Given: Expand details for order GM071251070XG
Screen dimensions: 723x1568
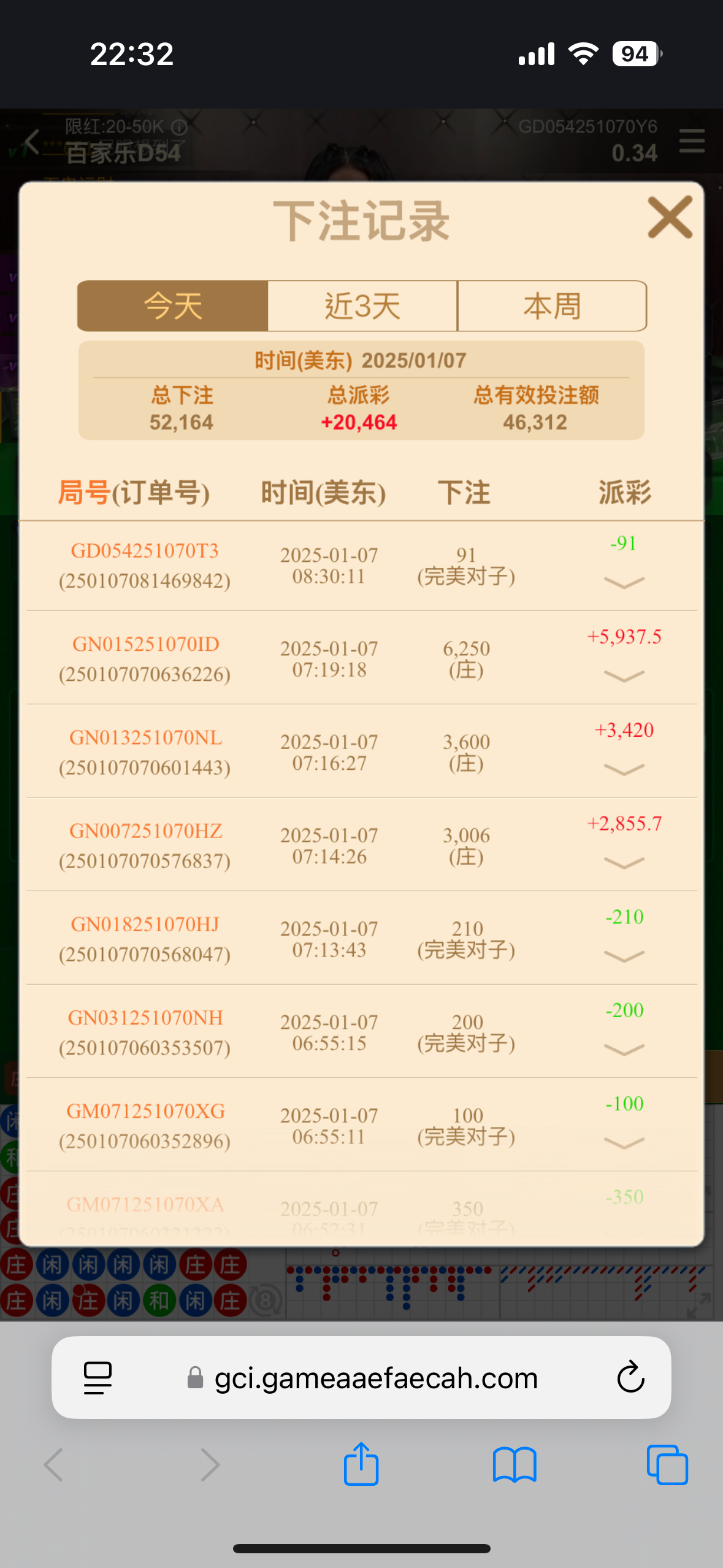Looking at the screenshot, I should (624, 1142).
